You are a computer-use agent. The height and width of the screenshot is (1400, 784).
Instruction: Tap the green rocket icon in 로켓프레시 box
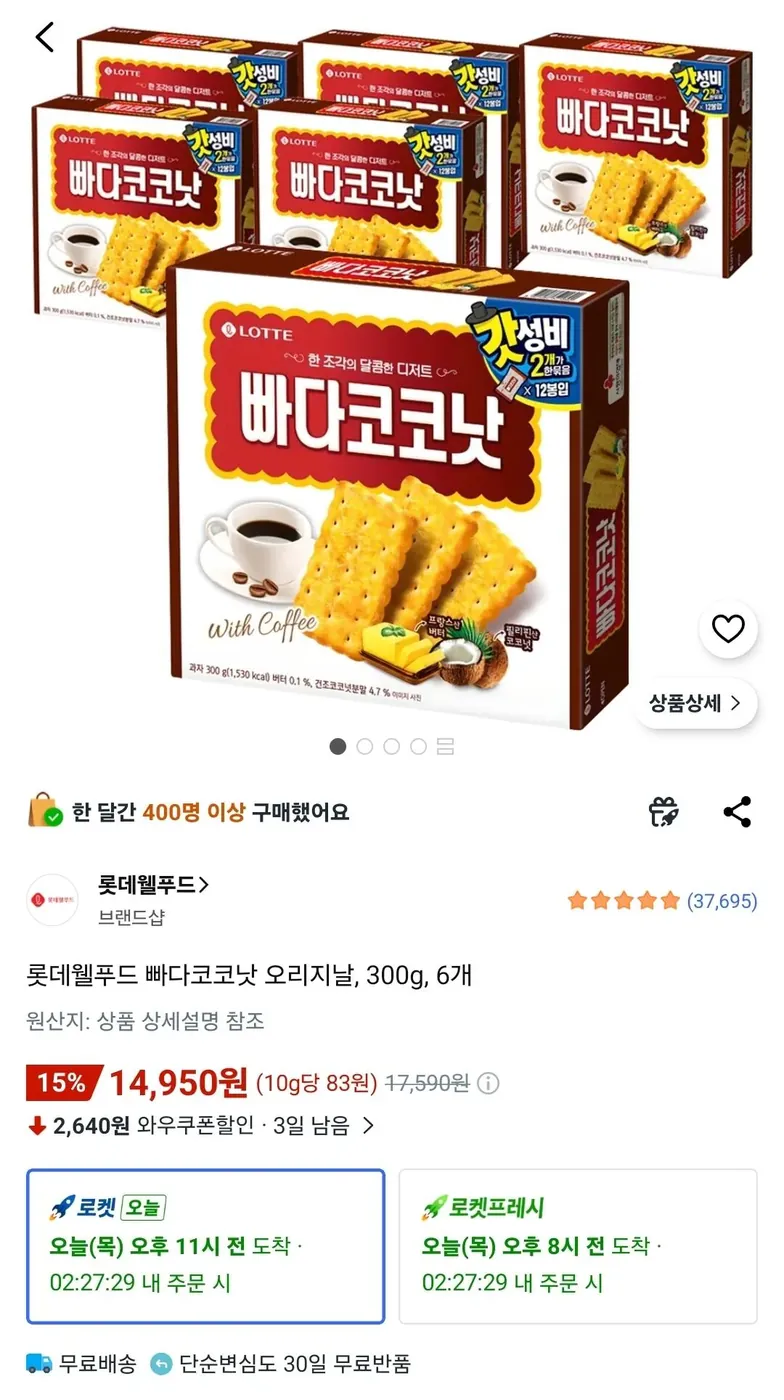435,1206
